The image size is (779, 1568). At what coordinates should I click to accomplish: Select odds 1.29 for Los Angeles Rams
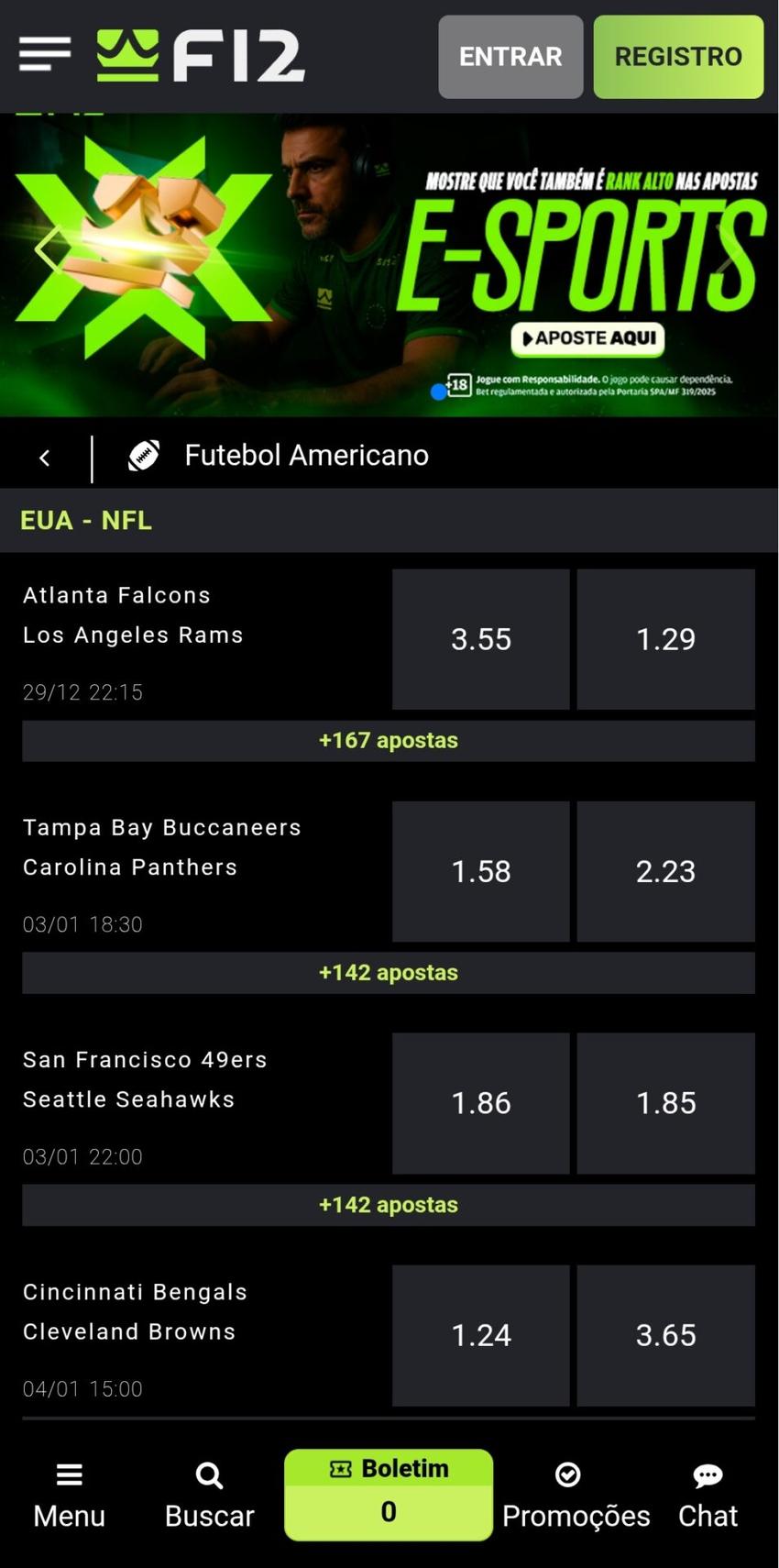pos(666,639)
